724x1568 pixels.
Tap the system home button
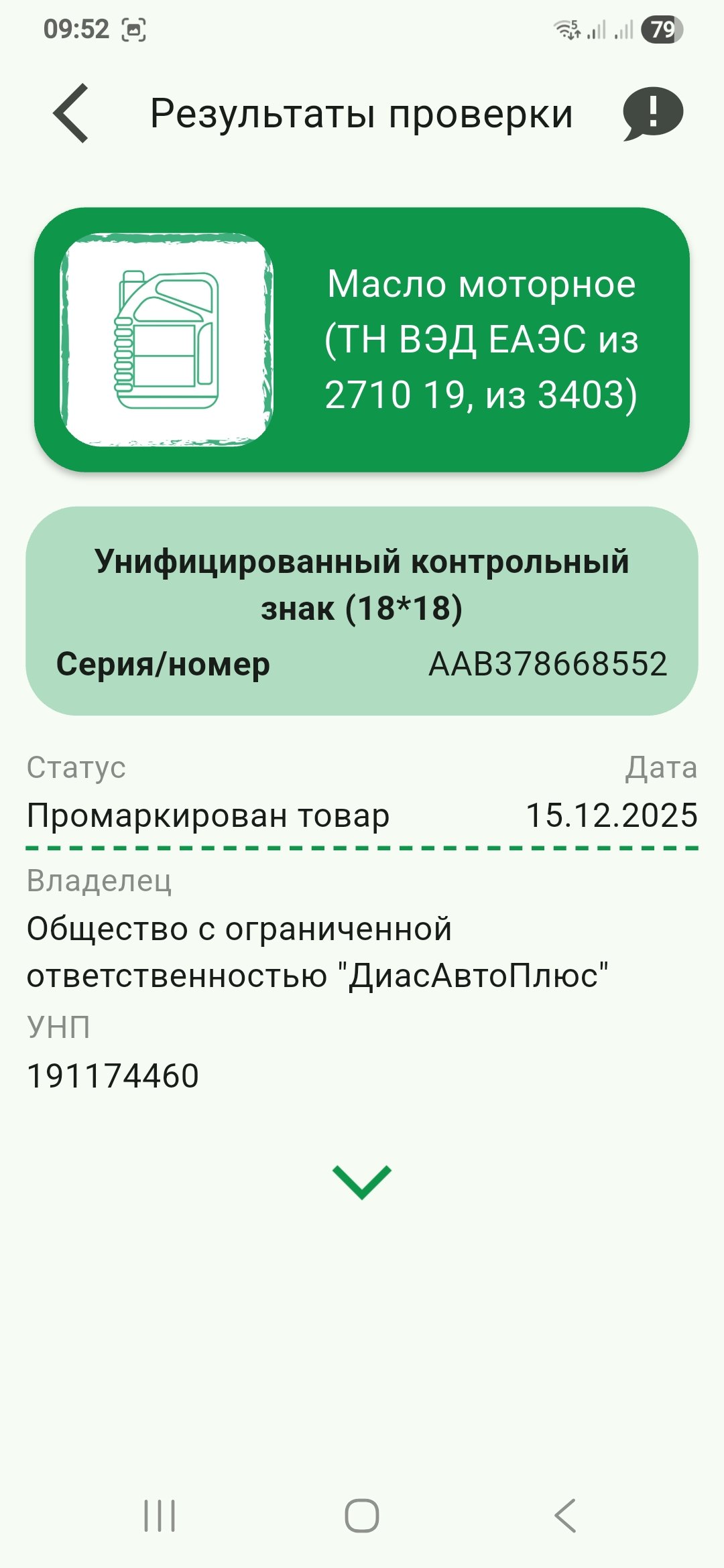[362, 1516]
